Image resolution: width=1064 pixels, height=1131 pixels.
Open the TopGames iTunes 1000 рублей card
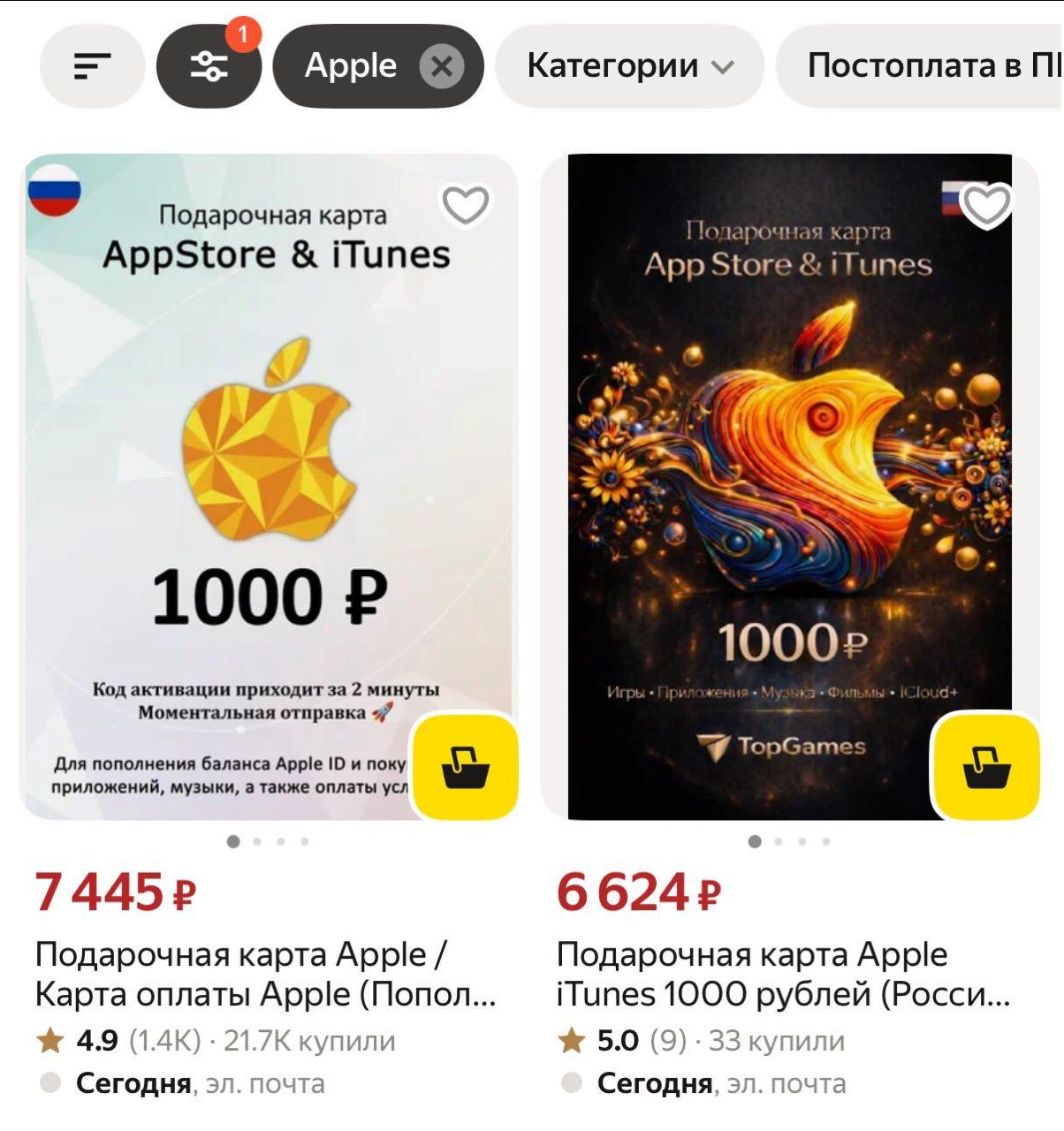(782, 974)
